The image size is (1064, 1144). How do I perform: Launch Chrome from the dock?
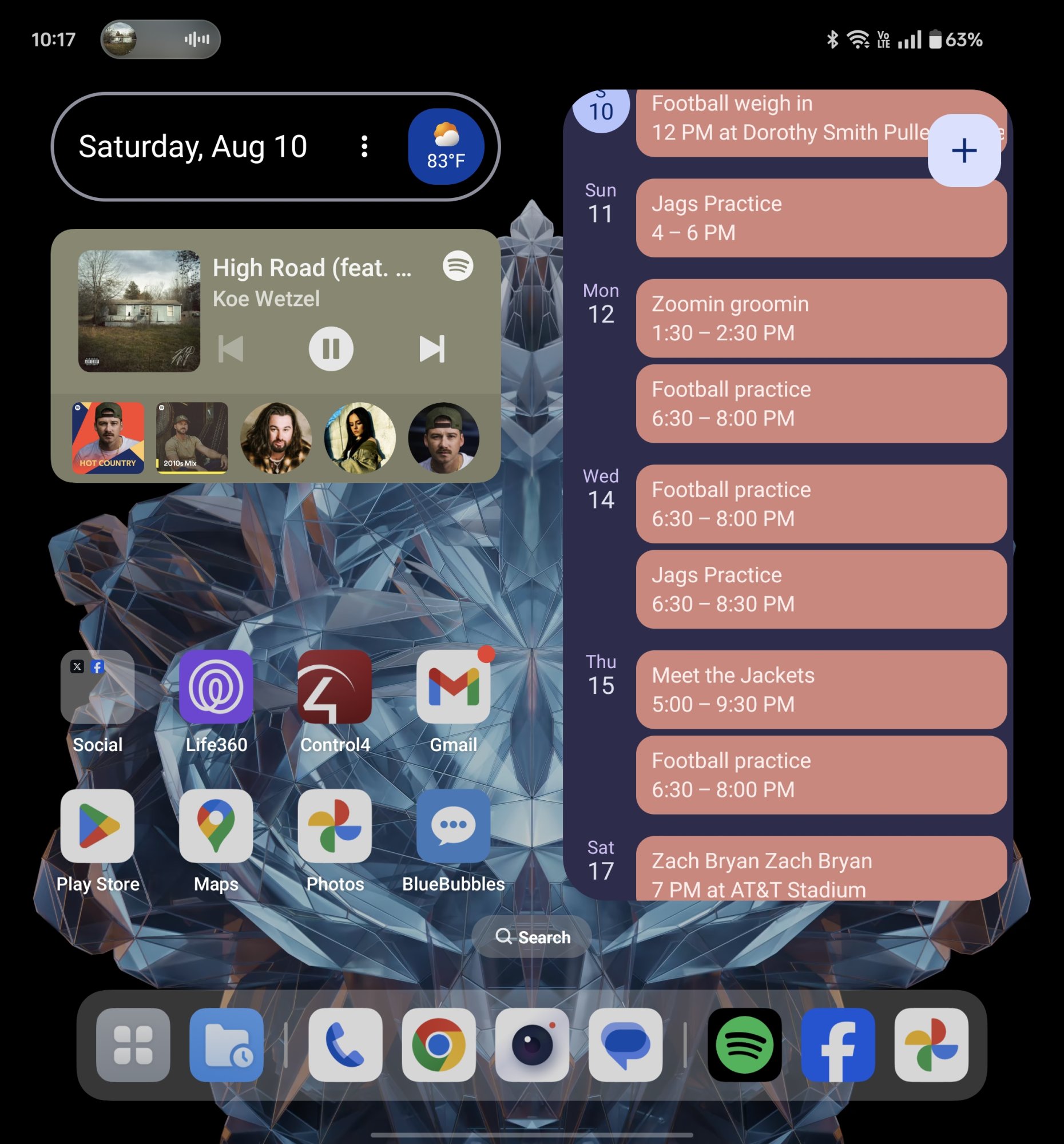pyautogui.click(x=439, y=1044)
